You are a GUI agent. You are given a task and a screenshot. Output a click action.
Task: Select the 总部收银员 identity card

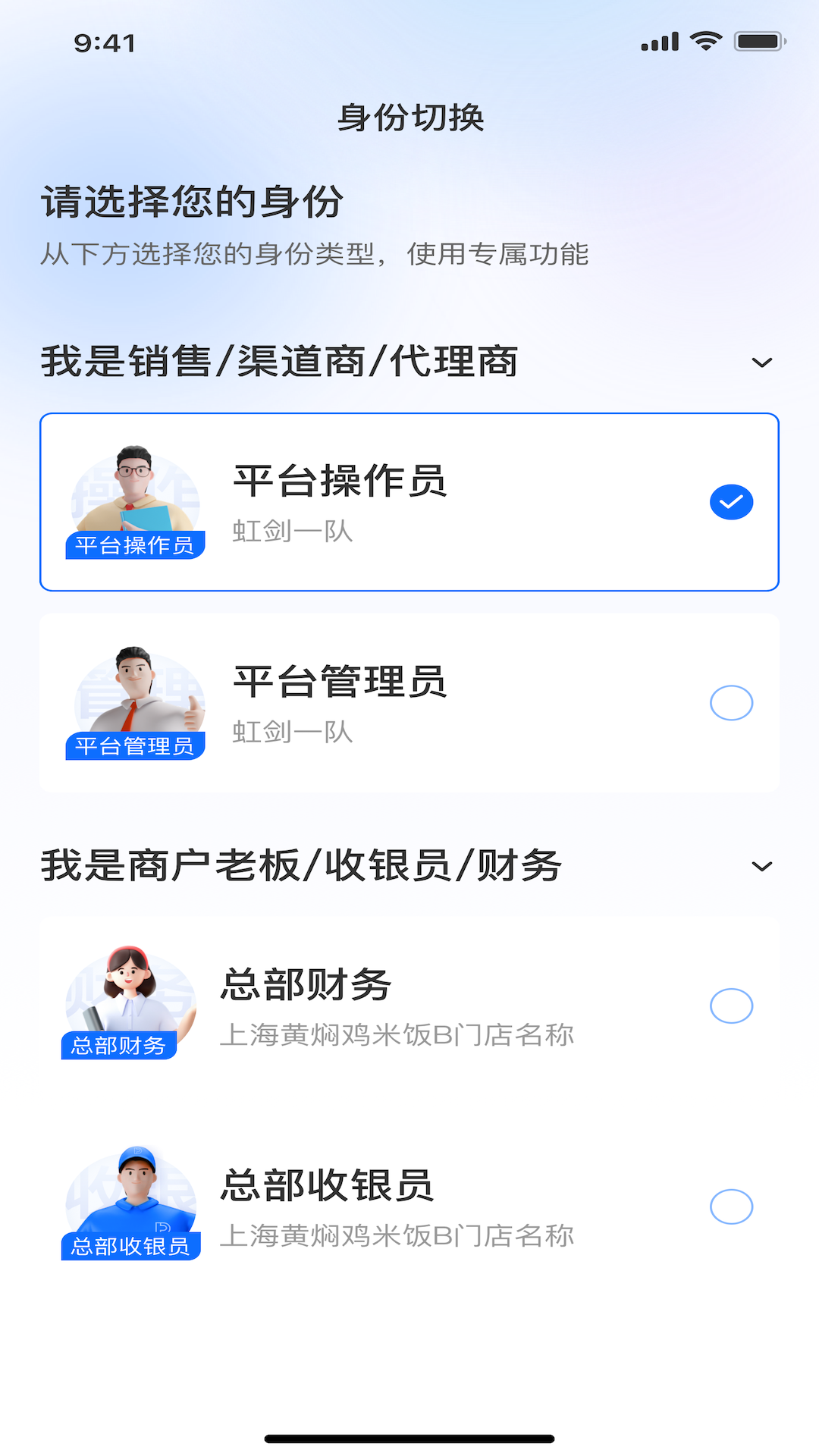[409, 1207]
